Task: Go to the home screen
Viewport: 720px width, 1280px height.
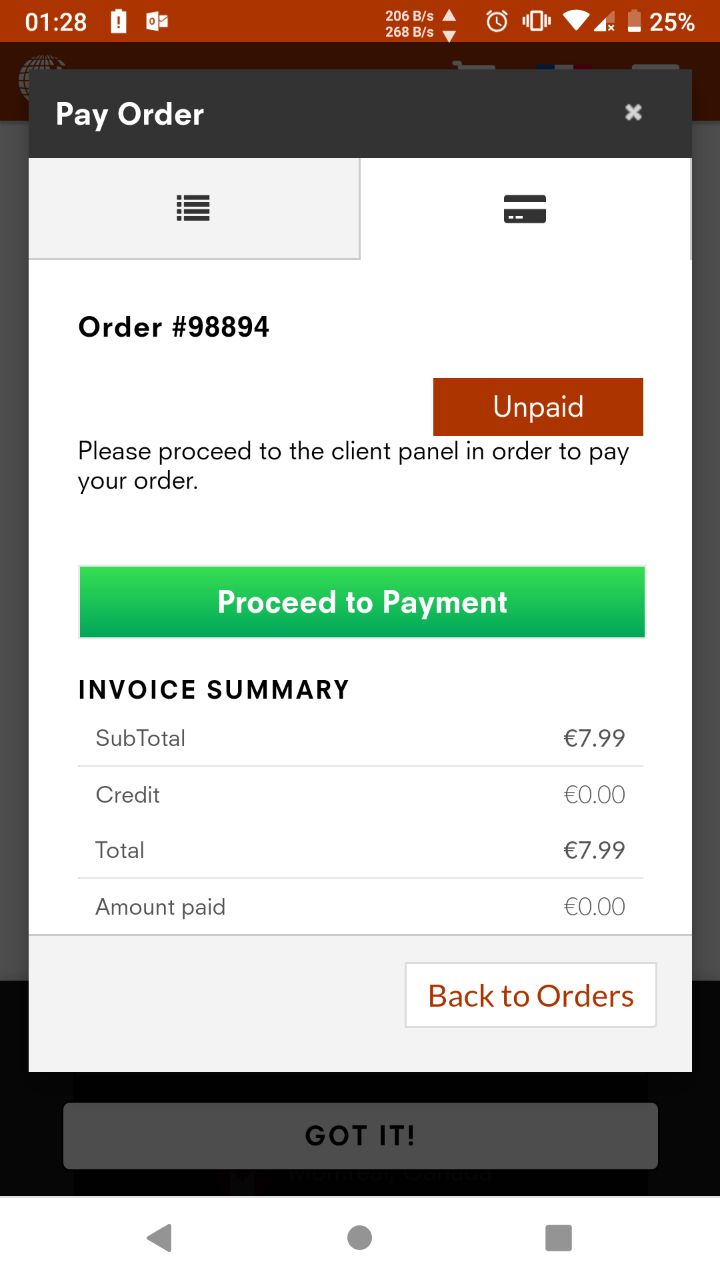Action: point(360,1238)
